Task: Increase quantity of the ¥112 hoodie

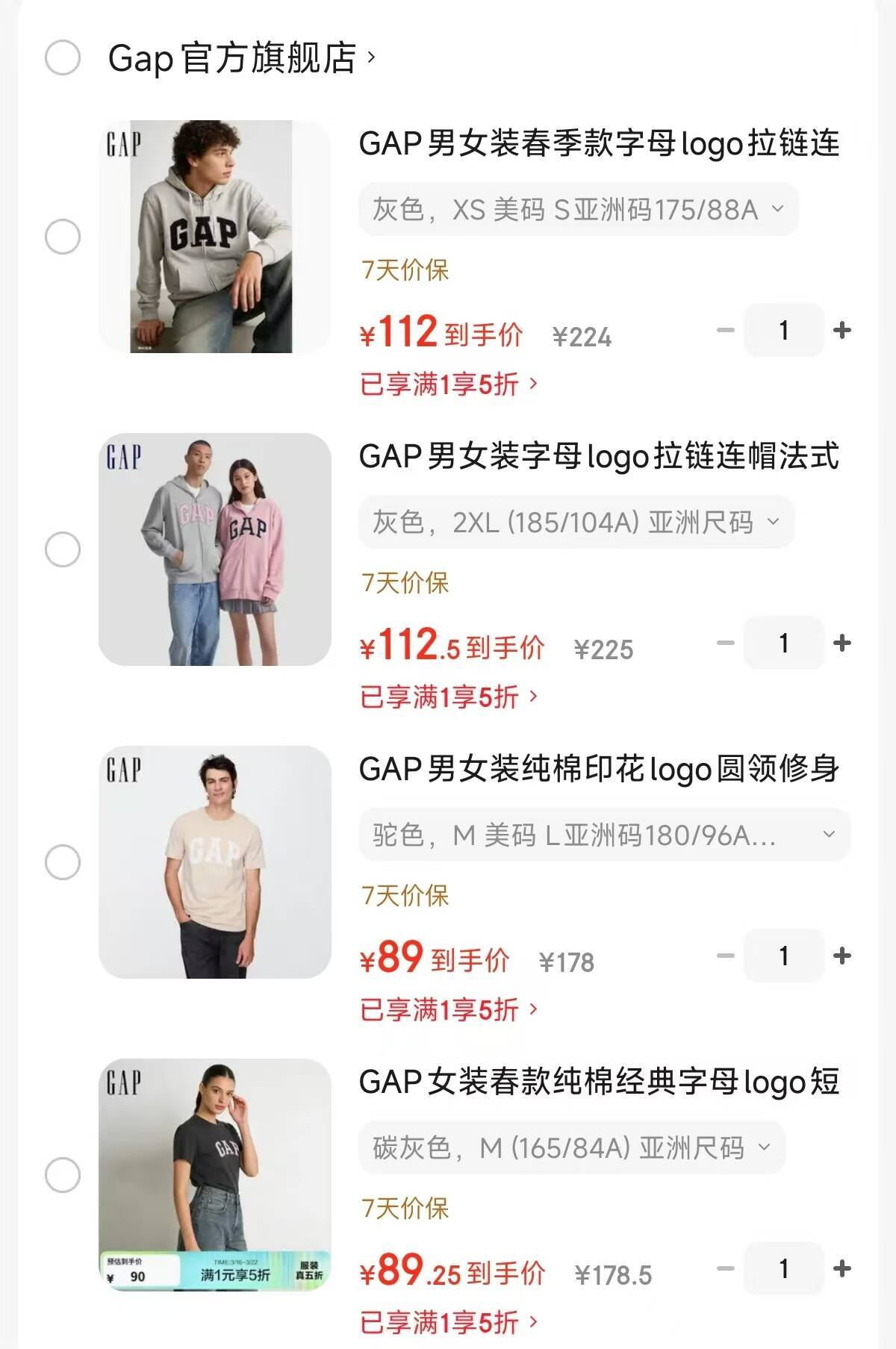Action: point(843,330)
